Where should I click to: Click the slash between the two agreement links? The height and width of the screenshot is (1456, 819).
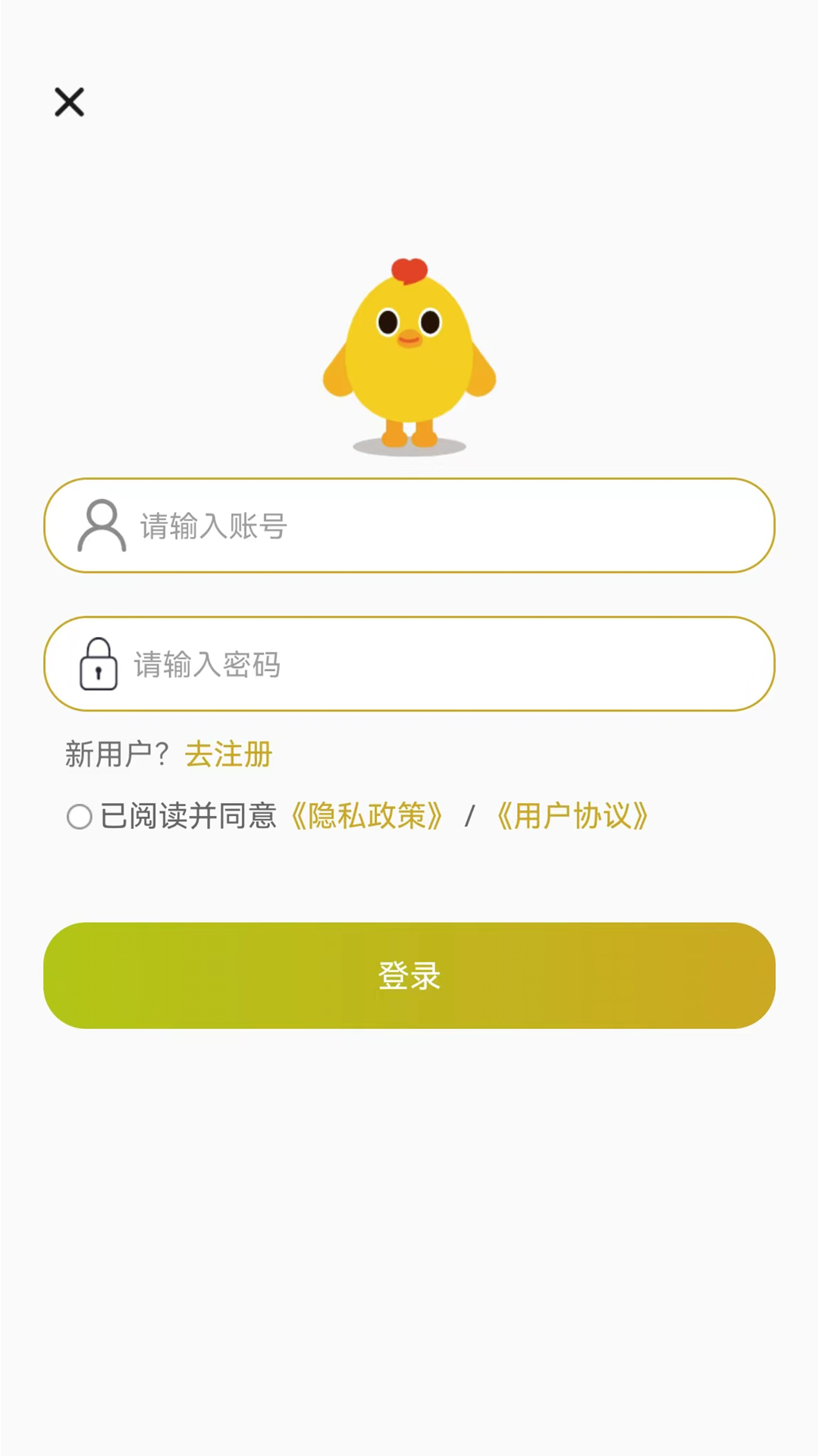pos(469,817)
